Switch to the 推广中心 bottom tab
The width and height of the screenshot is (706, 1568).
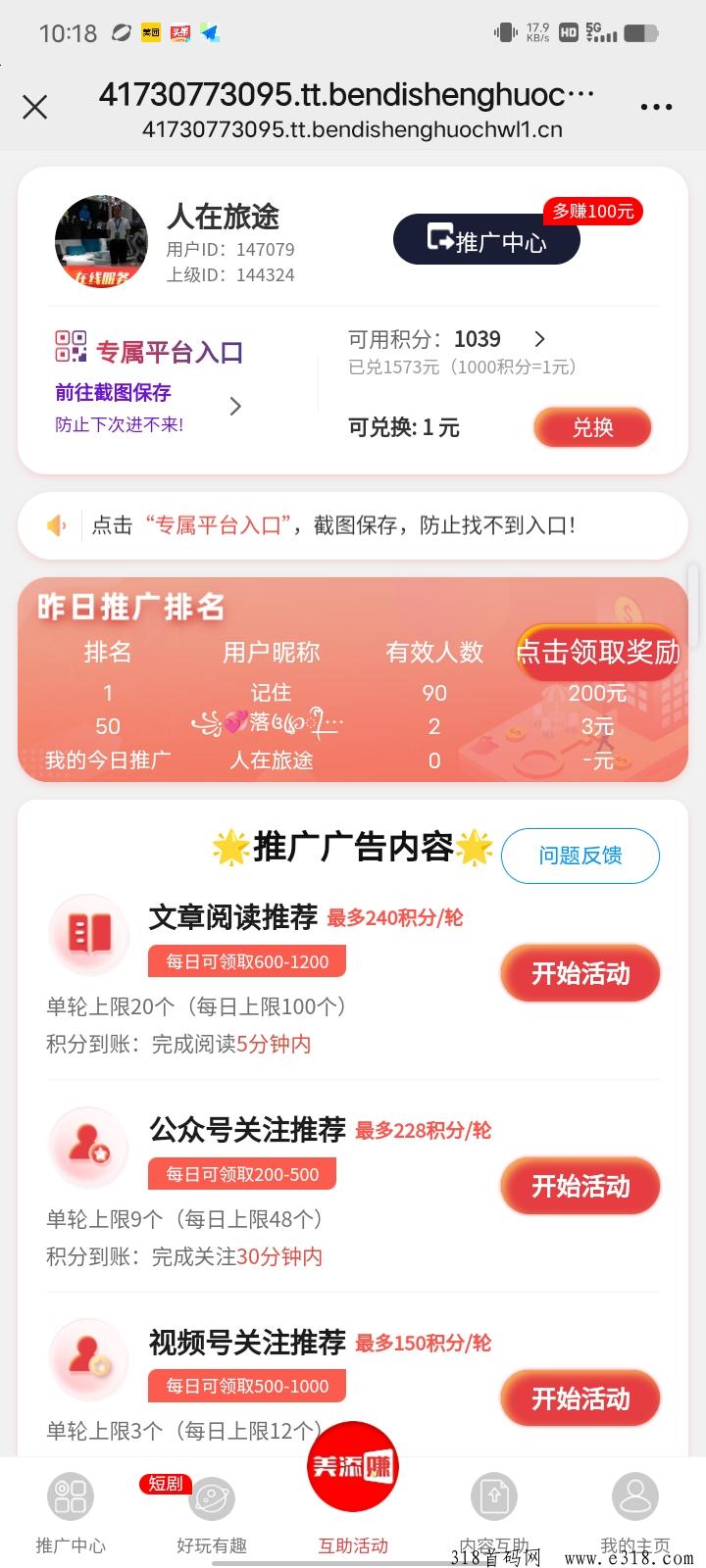[71, 1514]
